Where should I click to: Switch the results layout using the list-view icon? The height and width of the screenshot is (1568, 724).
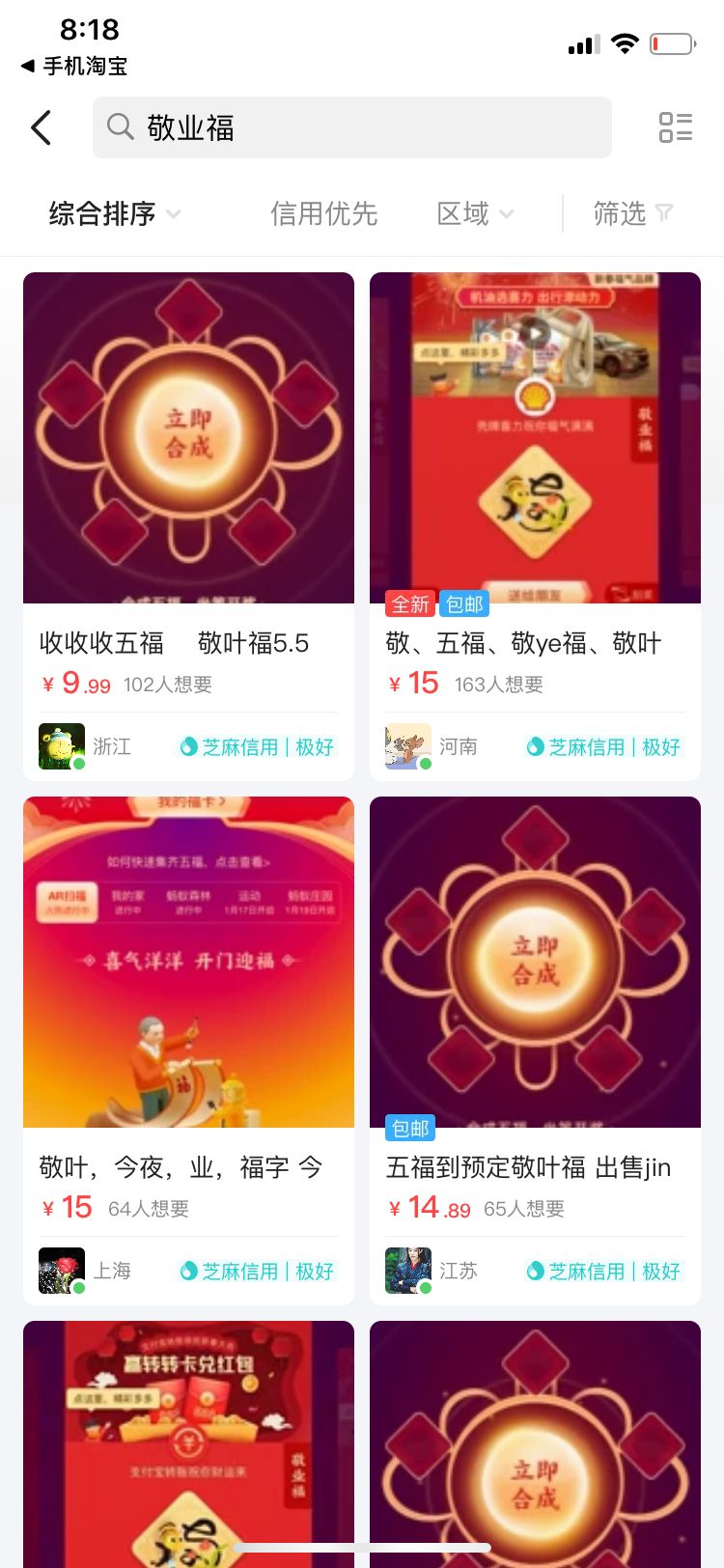tap(675, 127)
